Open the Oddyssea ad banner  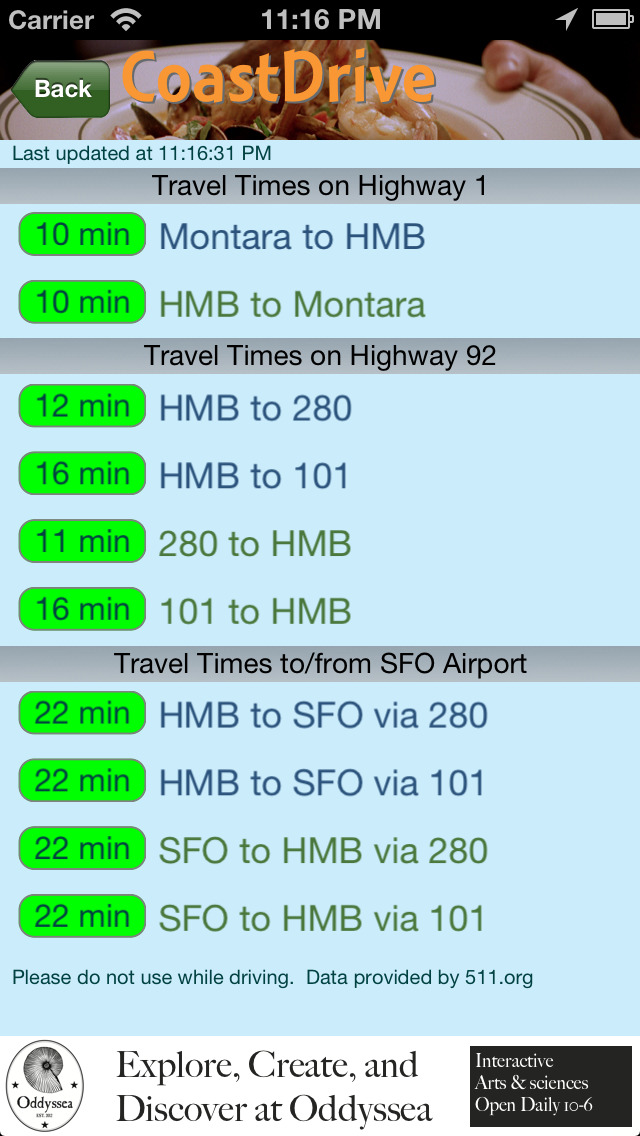[x=320, y=1086]
